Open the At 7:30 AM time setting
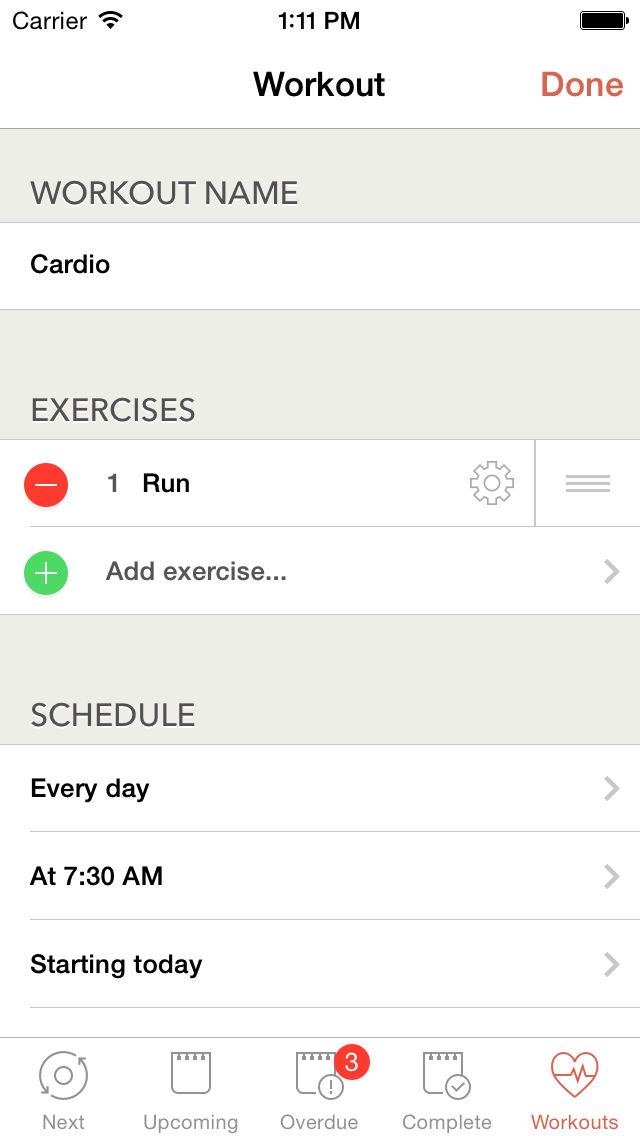Screen dimensions: 640x1136 [x=320, y=877]
